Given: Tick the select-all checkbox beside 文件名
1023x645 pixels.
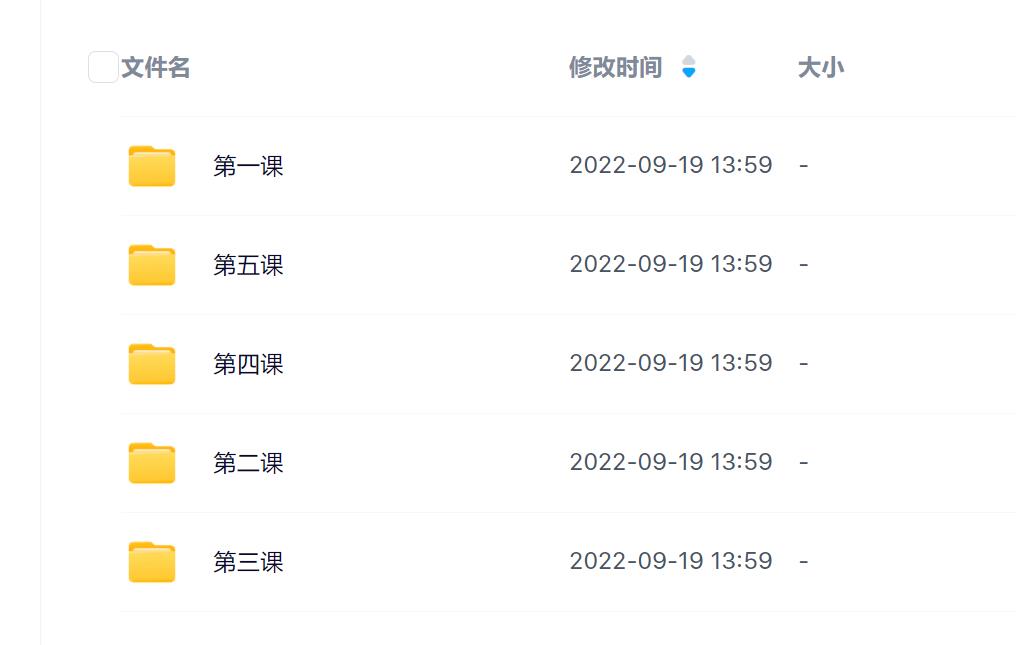Looking at the screenshot, I should pos(103,67).
